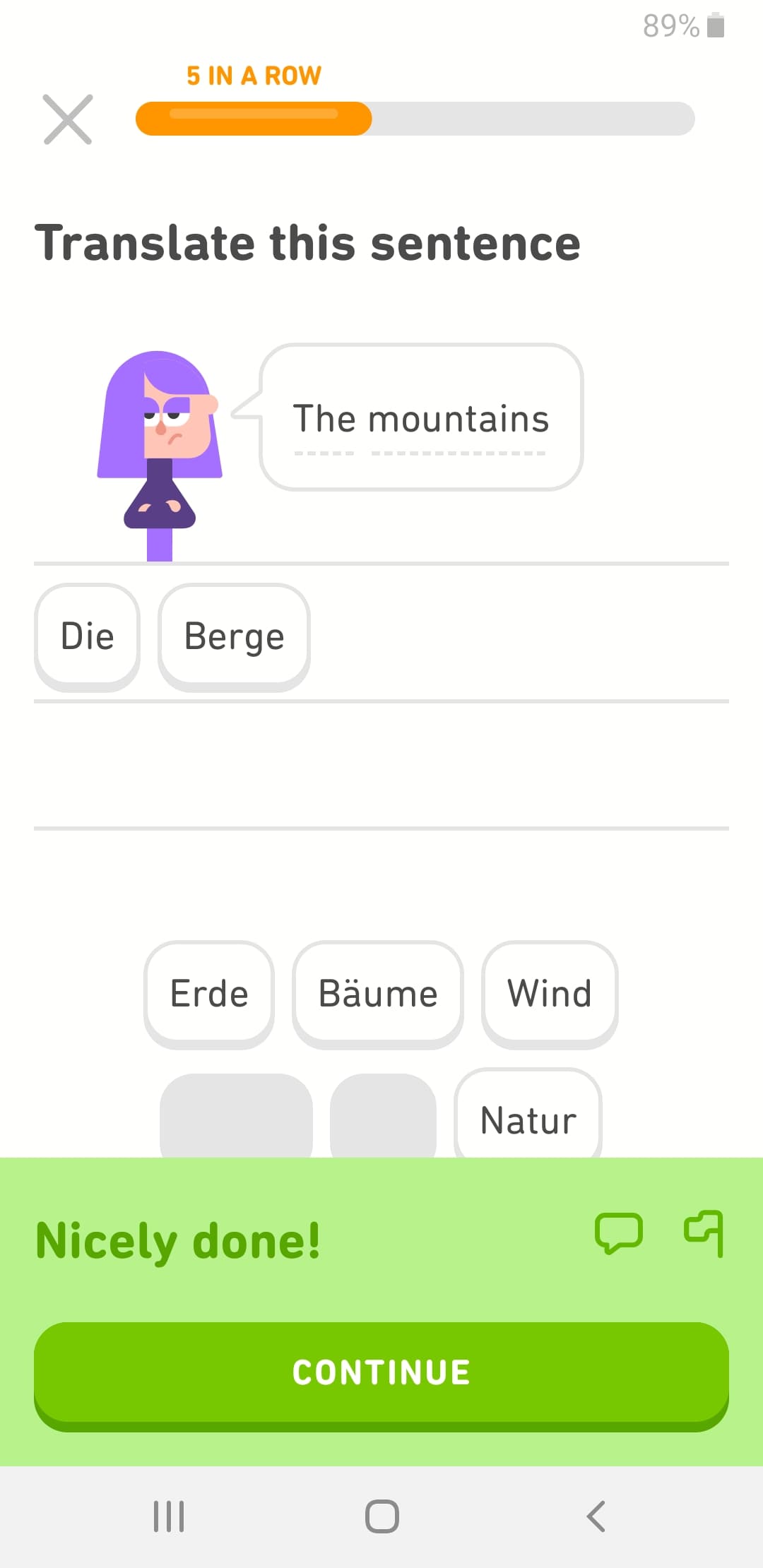Viewport: 763px width, 1568px height.
Task: Close the lesson with the X icon
Action: point(68,119)
